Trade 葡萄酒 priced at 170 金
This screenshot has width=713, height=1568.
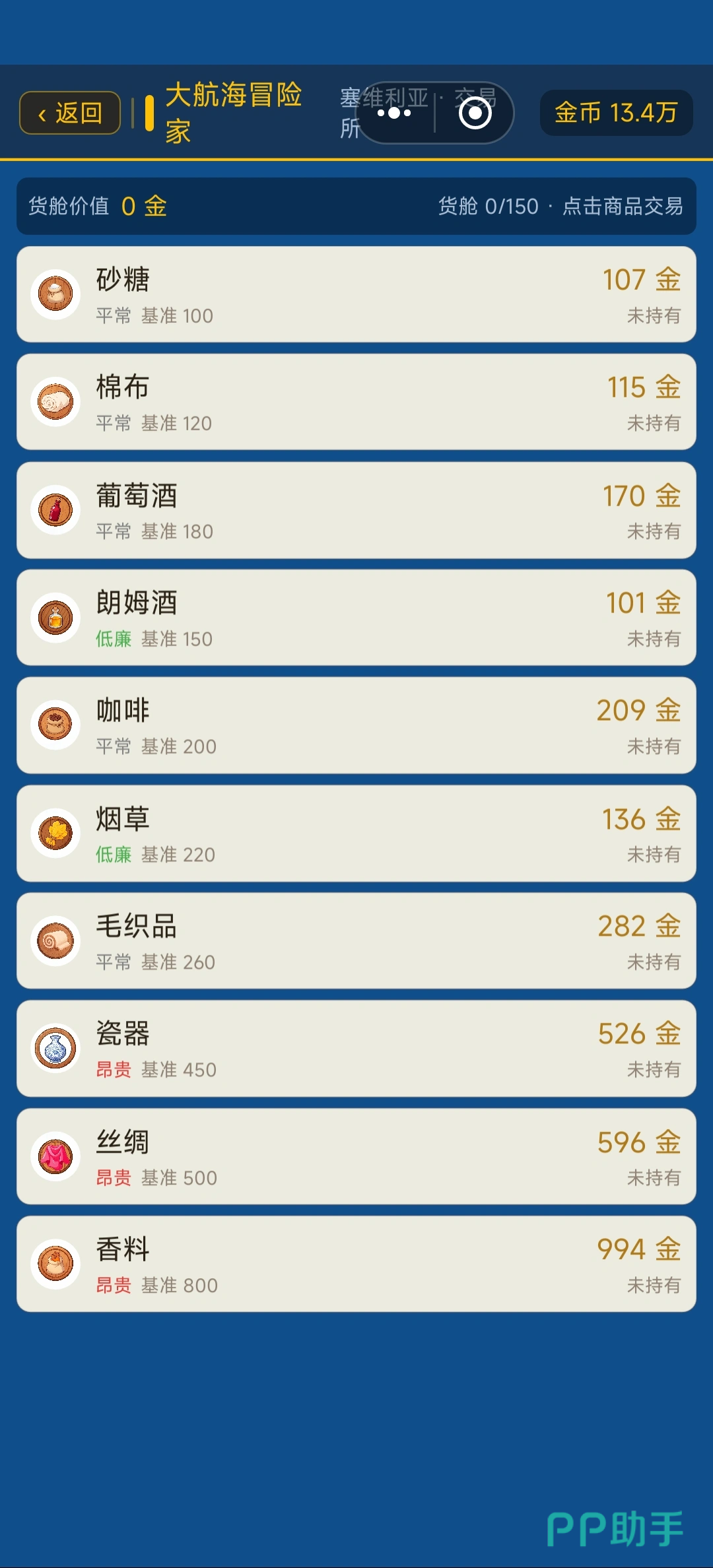(x=356, y=510)
